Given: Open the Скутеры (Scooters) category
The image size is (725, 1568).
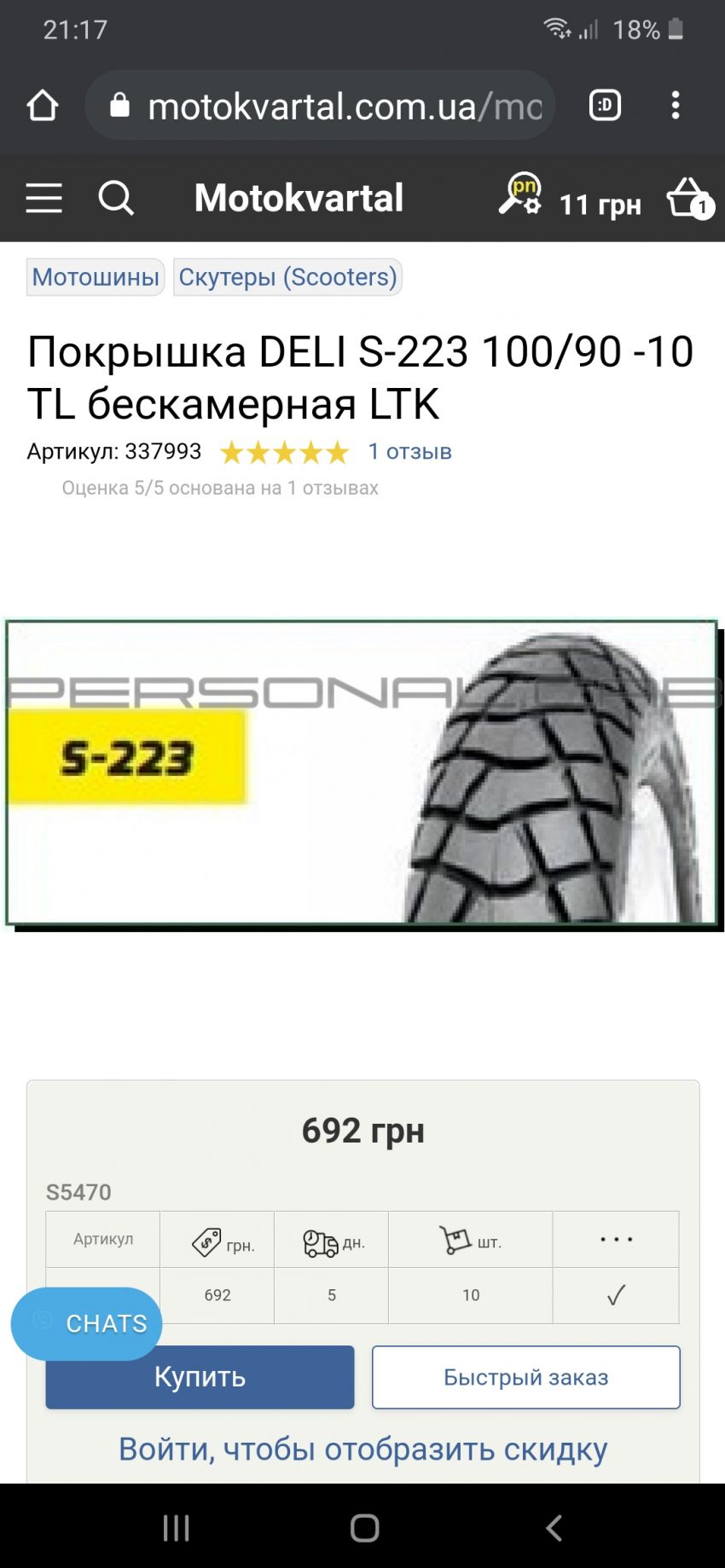Looking at the screenshot, I should [x=287, y=277].
